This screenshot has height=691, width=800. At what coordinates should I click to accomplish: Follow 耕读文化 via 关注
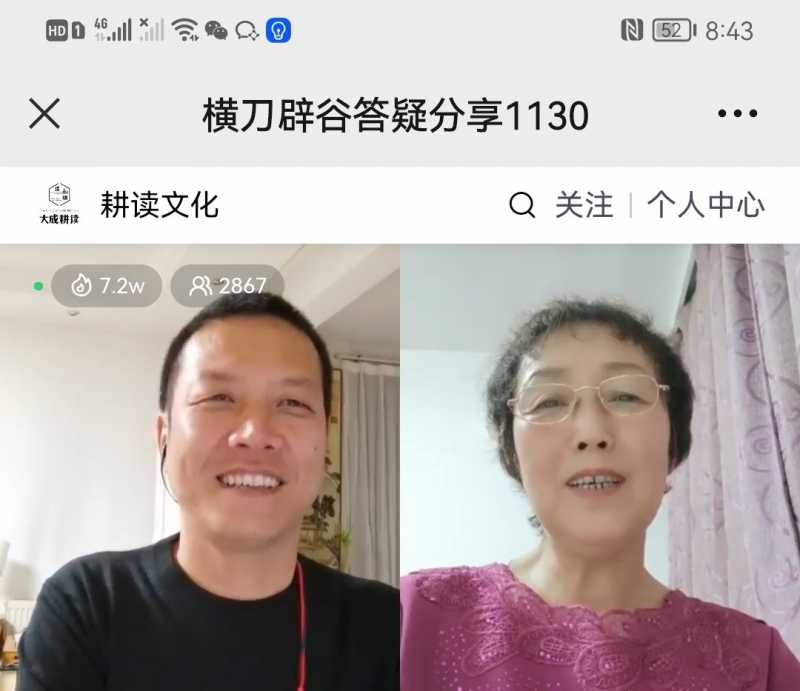pos(584,206)
